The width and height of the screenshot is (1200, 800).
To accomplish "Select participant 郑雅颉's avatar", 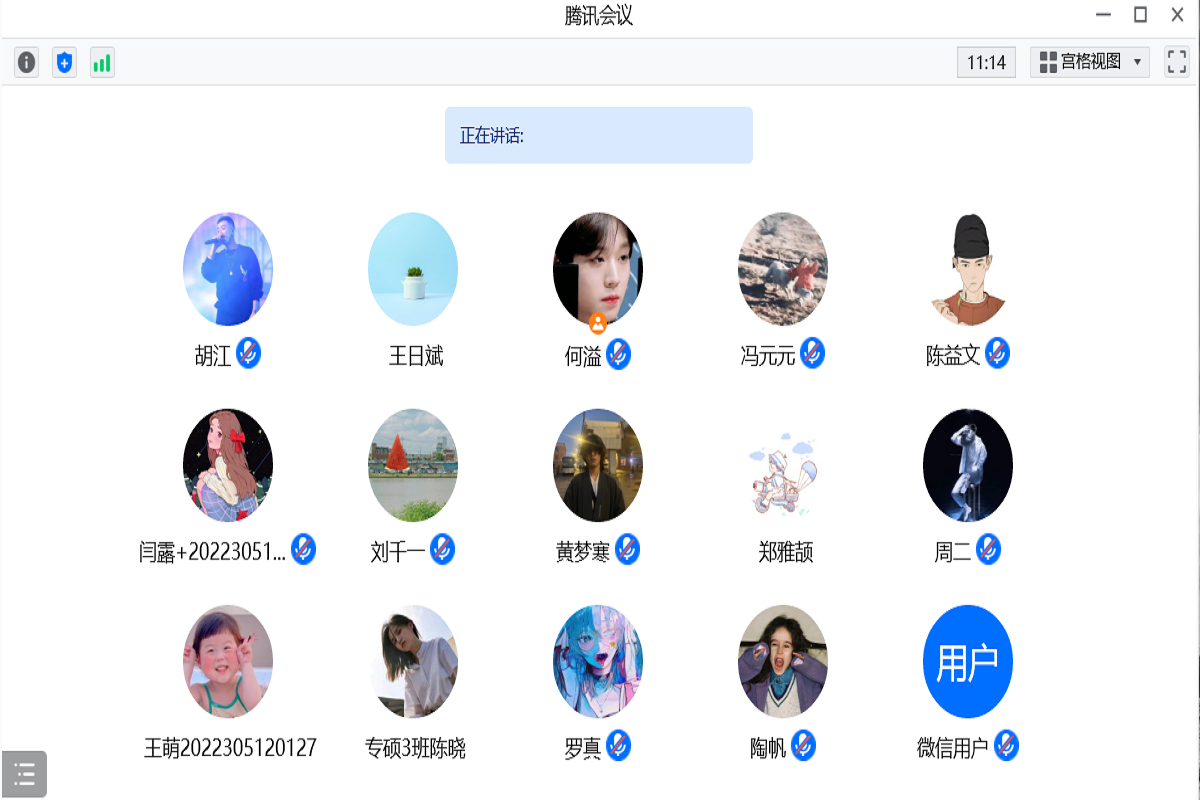I will pos(783,465).
